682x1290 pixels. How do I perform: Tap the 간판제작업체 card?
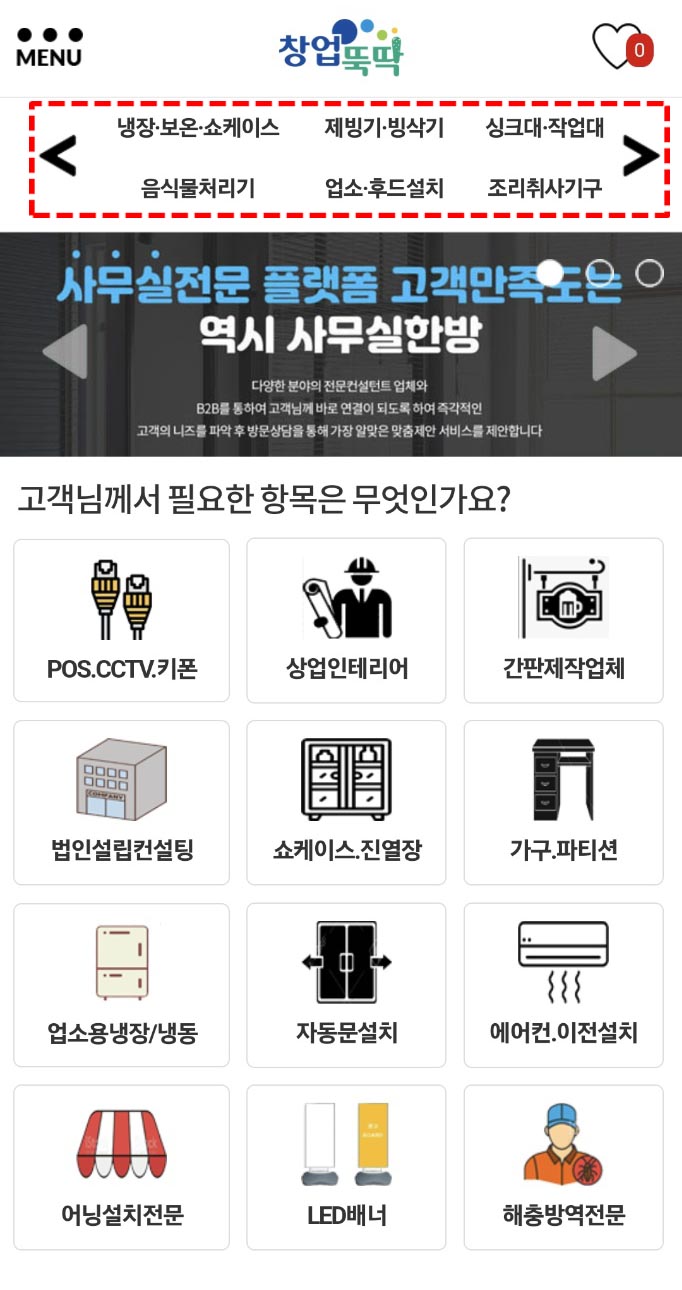pos(563,620)
